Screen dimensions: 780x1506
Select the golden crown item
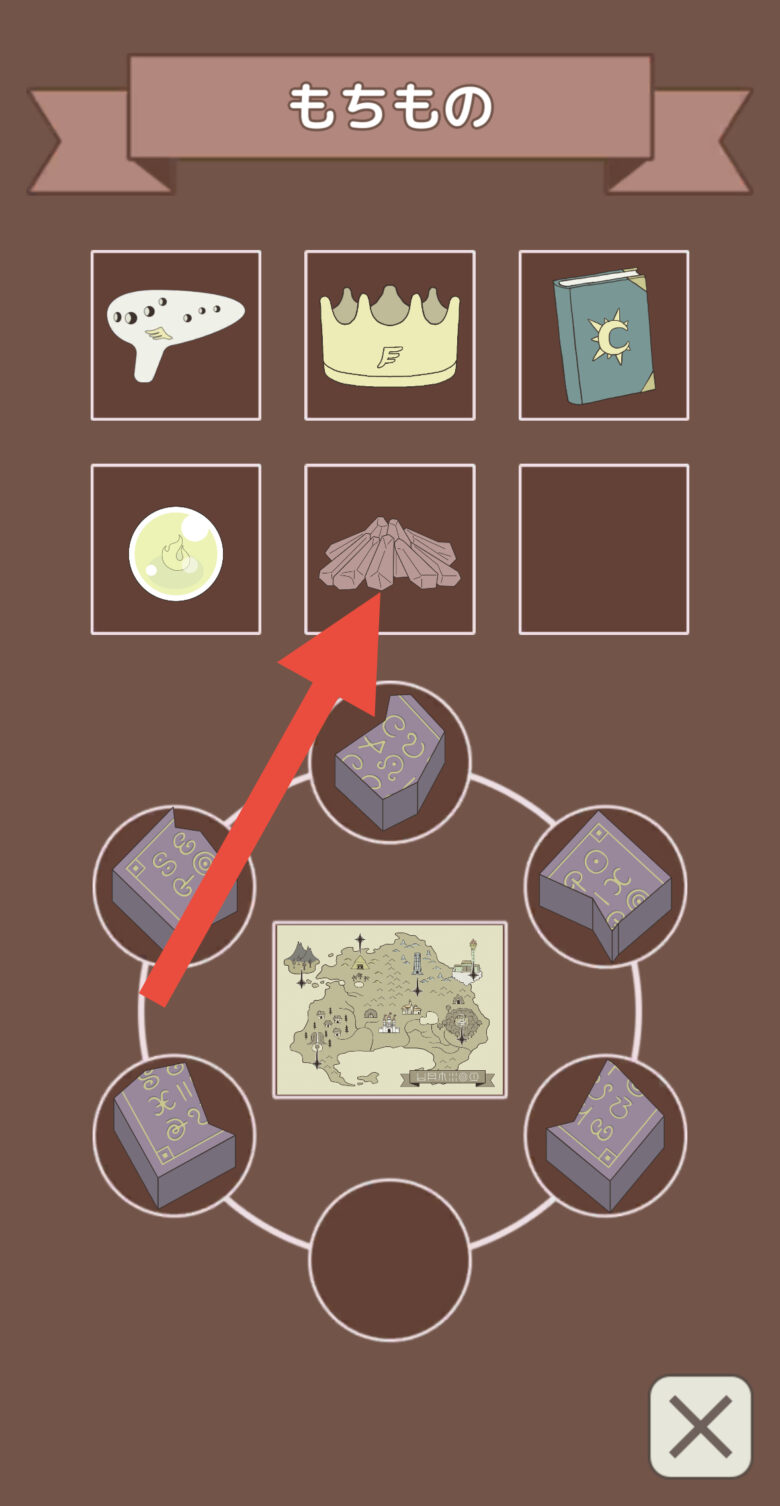pyautogui.click(x=390, y=335)
